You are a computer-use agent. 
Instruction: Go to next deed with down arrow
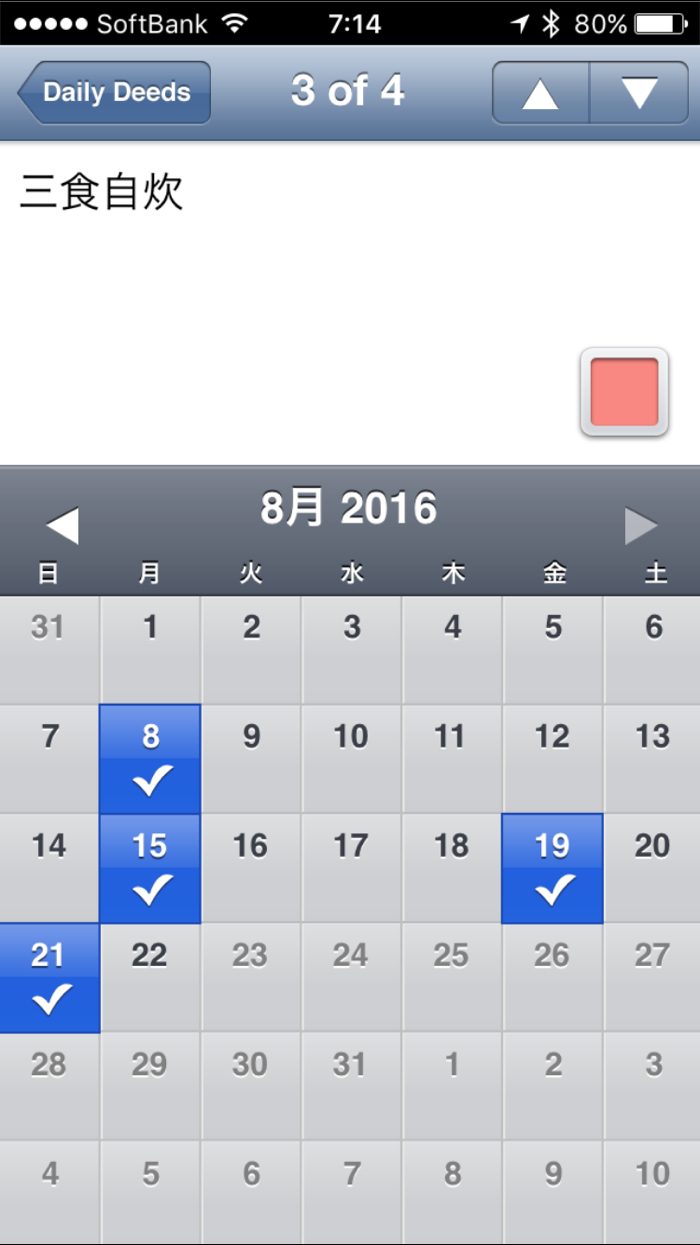point(639,93)
